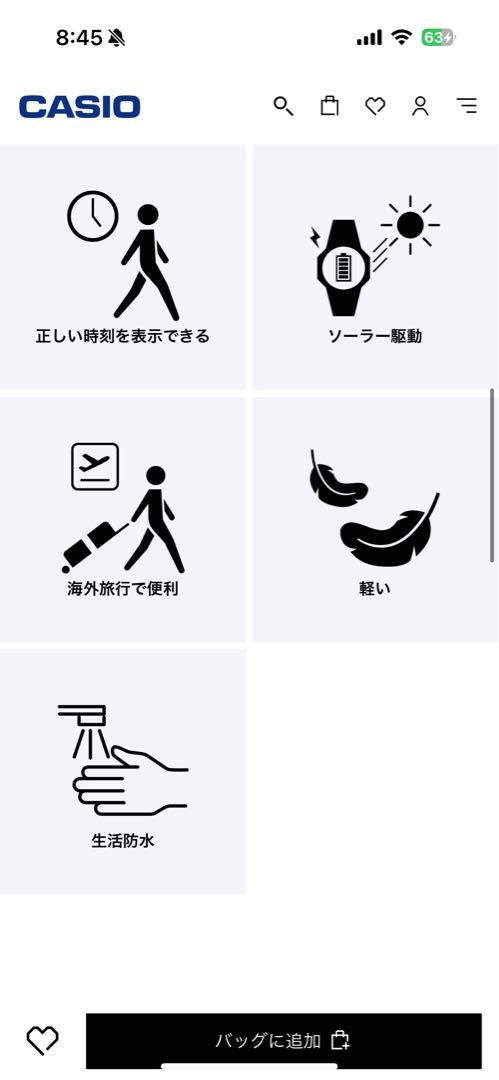
Task: Open the hamburger menu
Action: pos(467,106)
